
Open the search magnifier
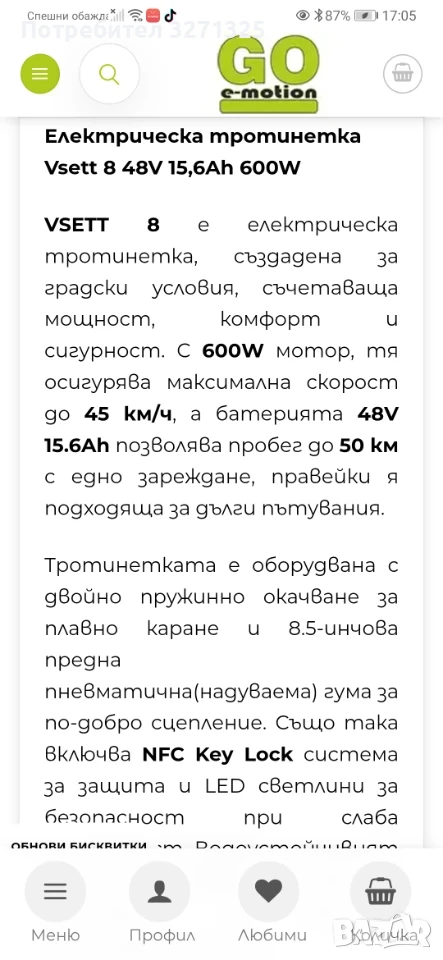(109, 74)
